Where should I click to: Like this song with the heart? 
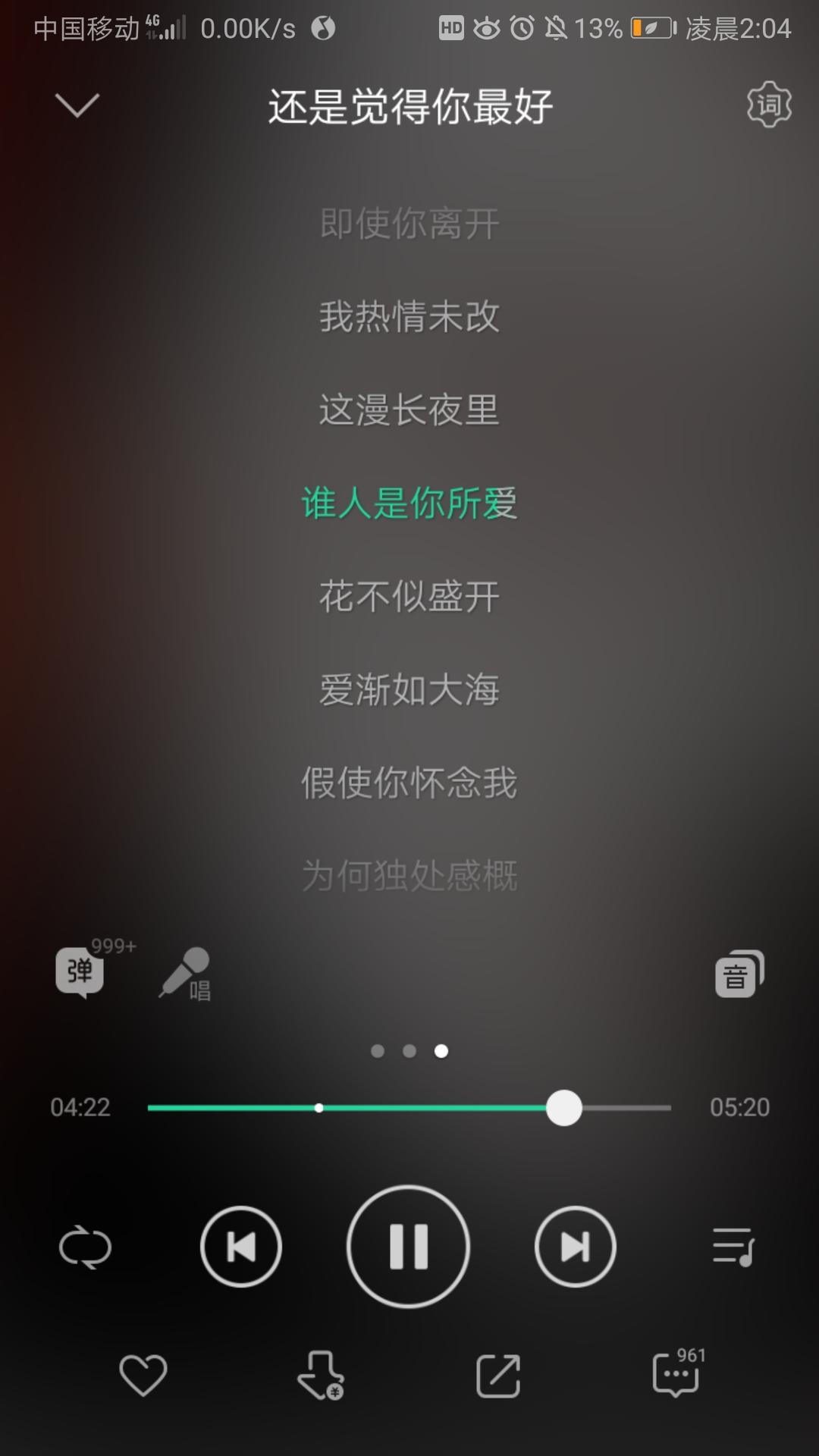(143, 1375)
